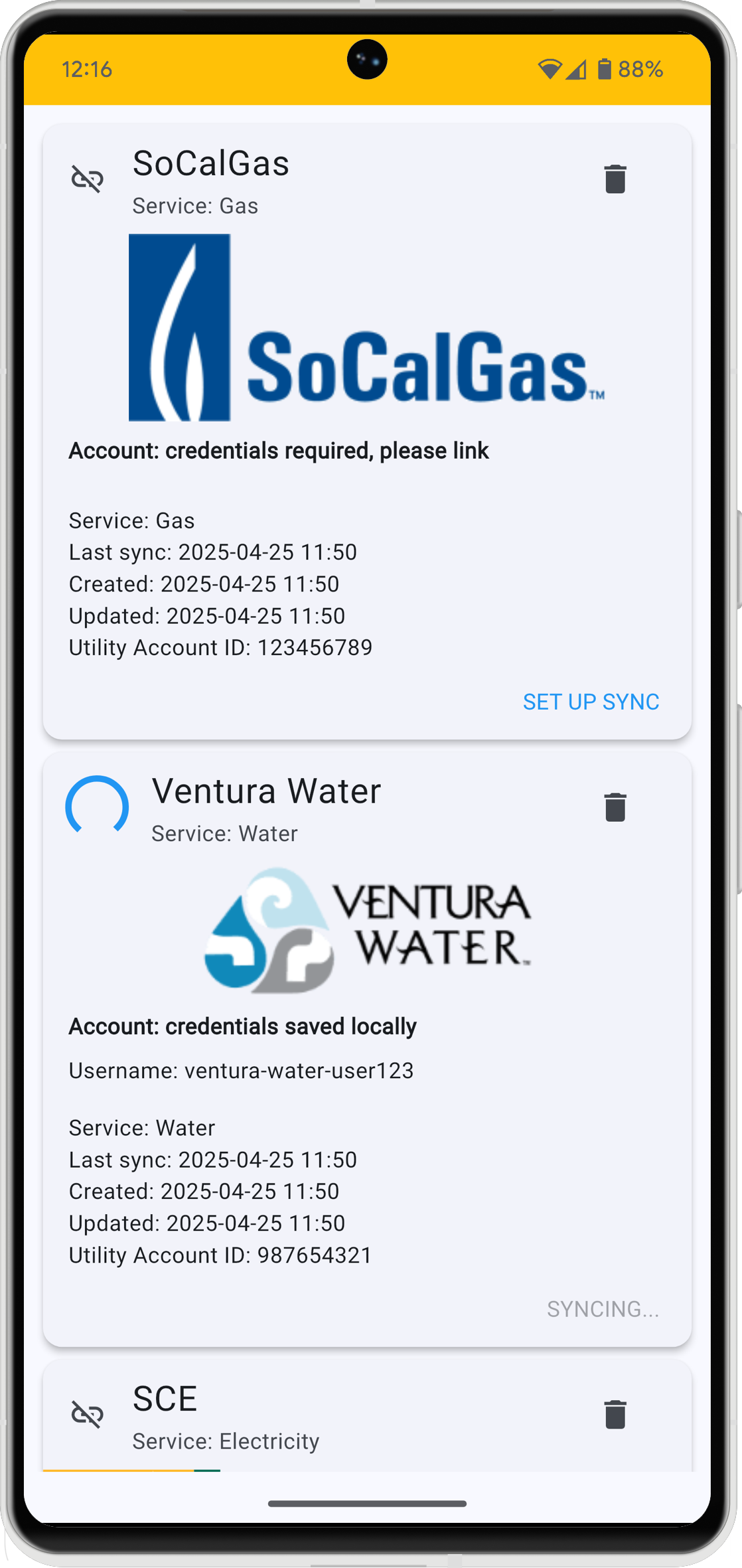
Task: Tap the Wi-Fi status icon
Action: pos(550,68)
